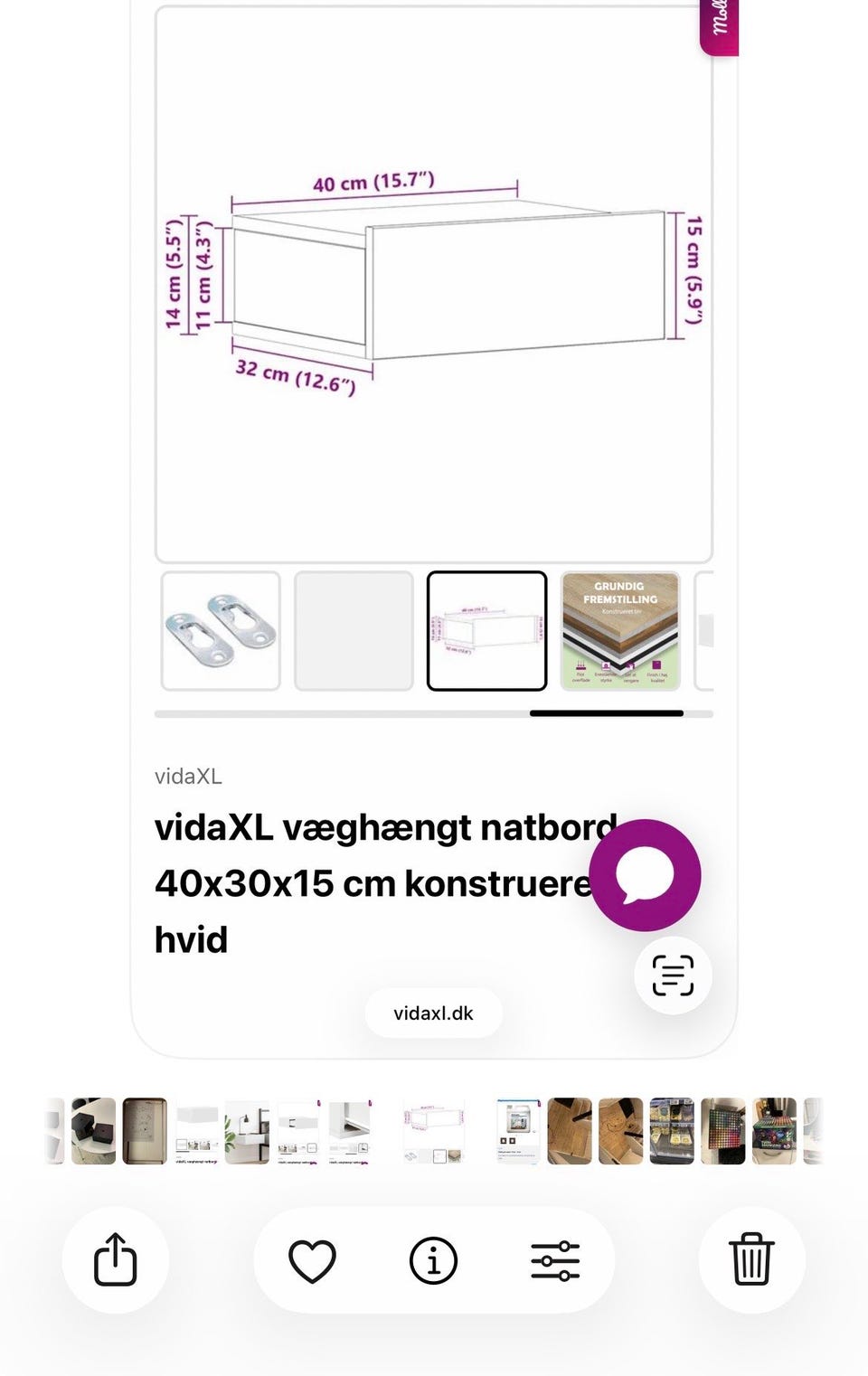This screenshot has width=868, height=1376.
Task: Select the GRUNDIG FREMSTILLING thumbnail
Action: [620, 629]
